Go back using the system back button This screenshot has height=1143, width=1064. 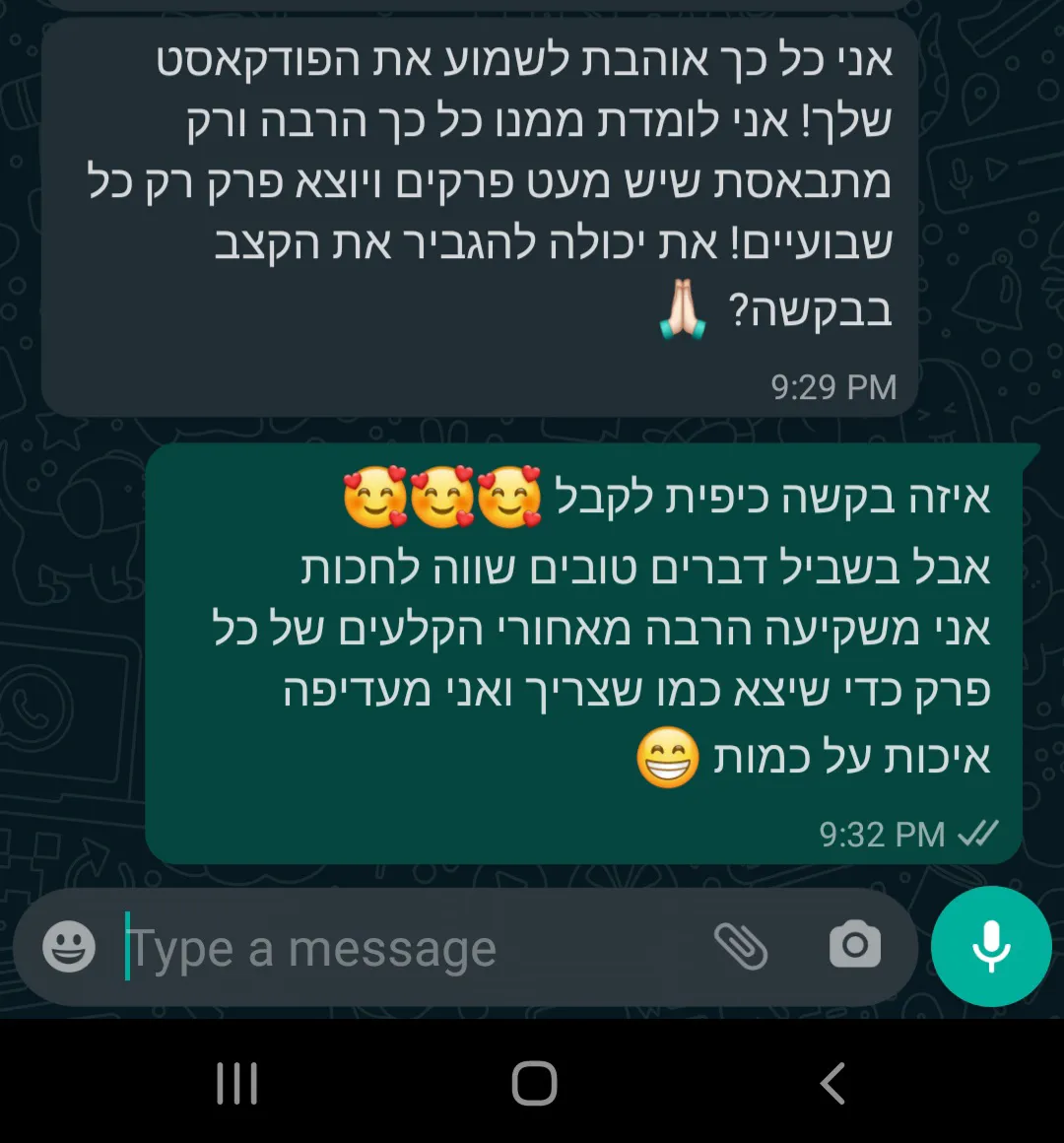pos(832,1084)
